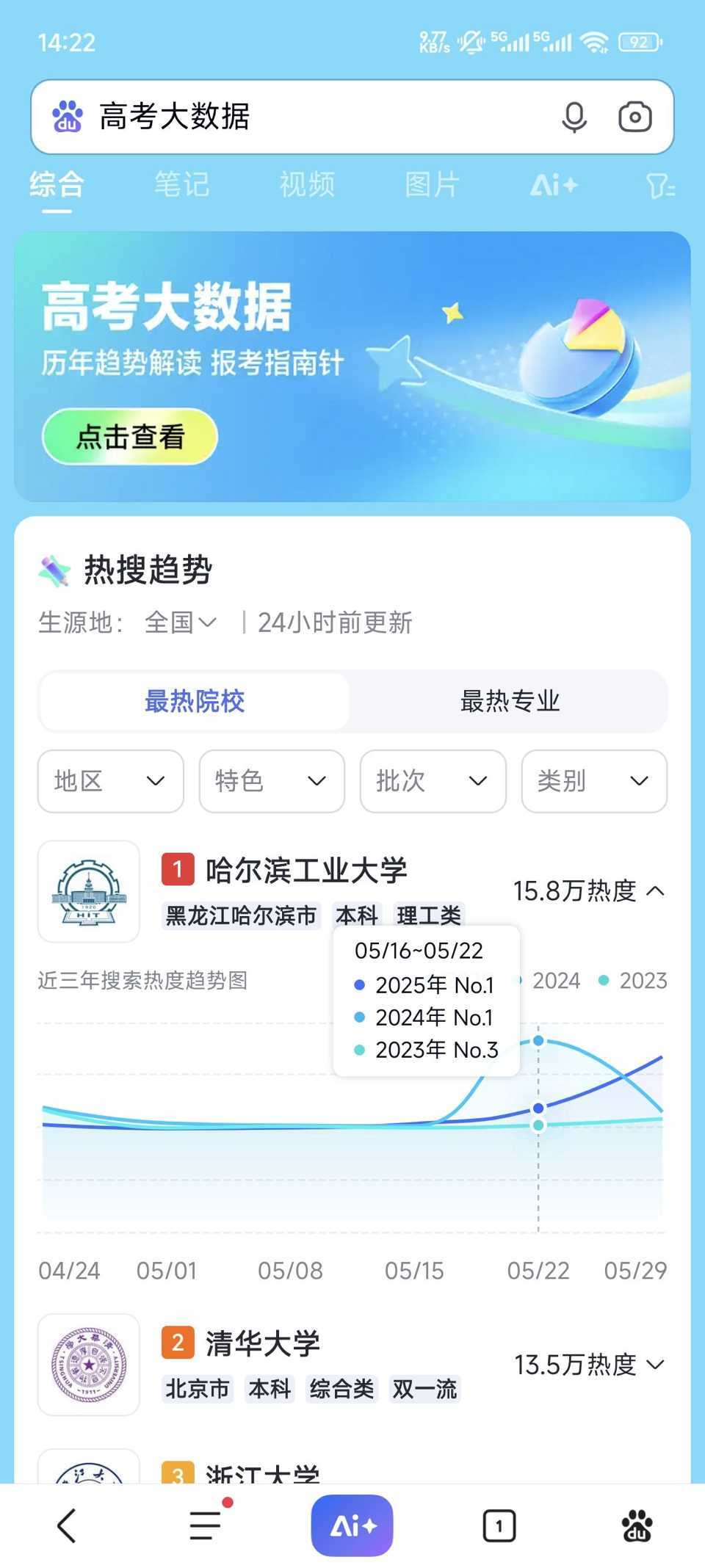Screen dimensions: 705x1568
Task: Switch to the 视频 tab
Action: [x=307, y=184]
